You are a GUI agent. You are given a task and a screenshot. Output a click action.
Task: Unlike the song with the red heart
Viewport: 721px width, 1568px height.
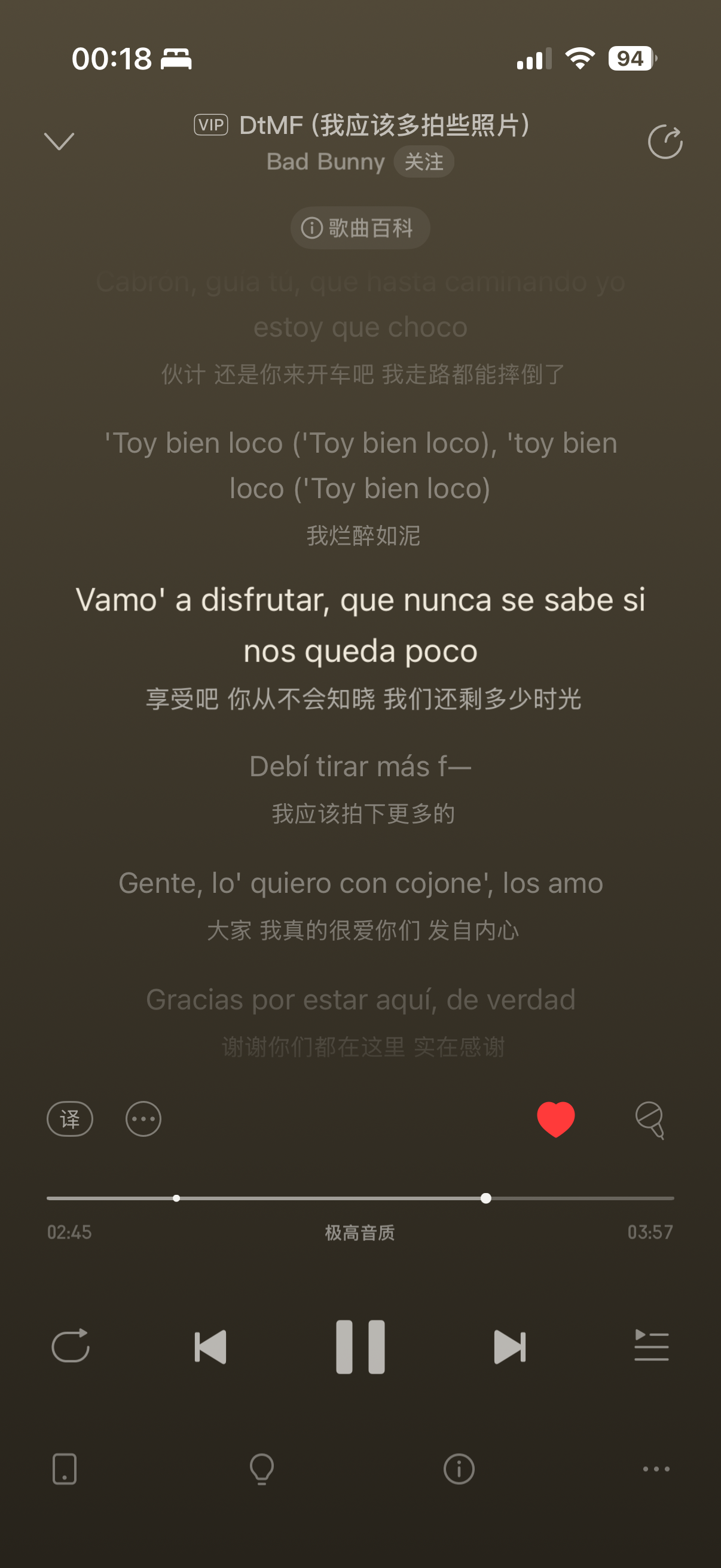point(555,1119)
